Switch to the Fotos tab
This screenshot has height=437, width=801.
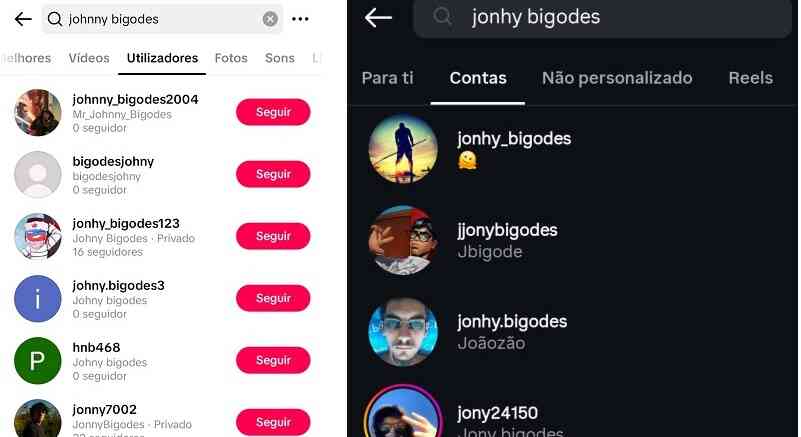pos(231,58)
